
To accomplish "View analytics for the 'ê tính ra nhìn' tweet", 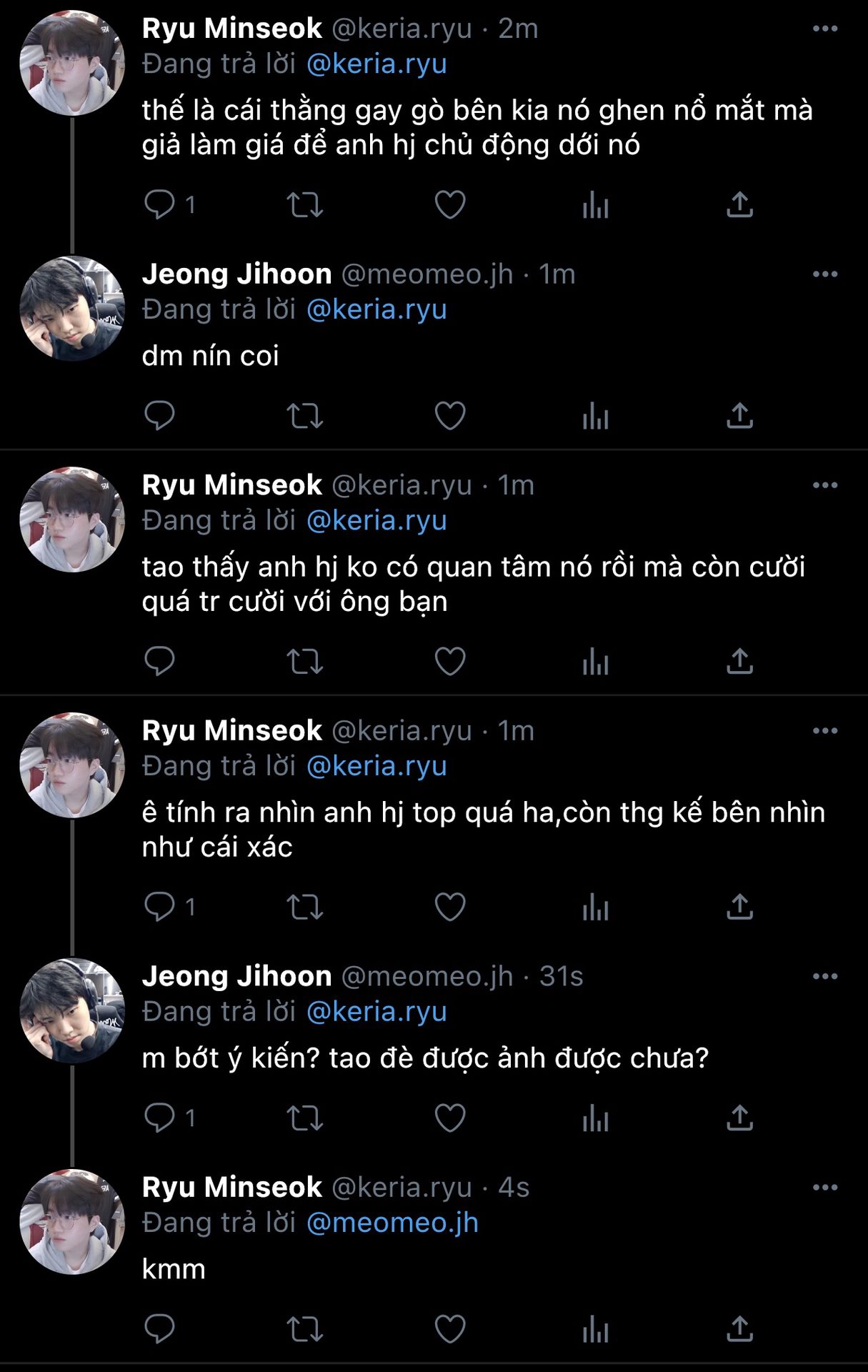I will [x=595, y=908].
